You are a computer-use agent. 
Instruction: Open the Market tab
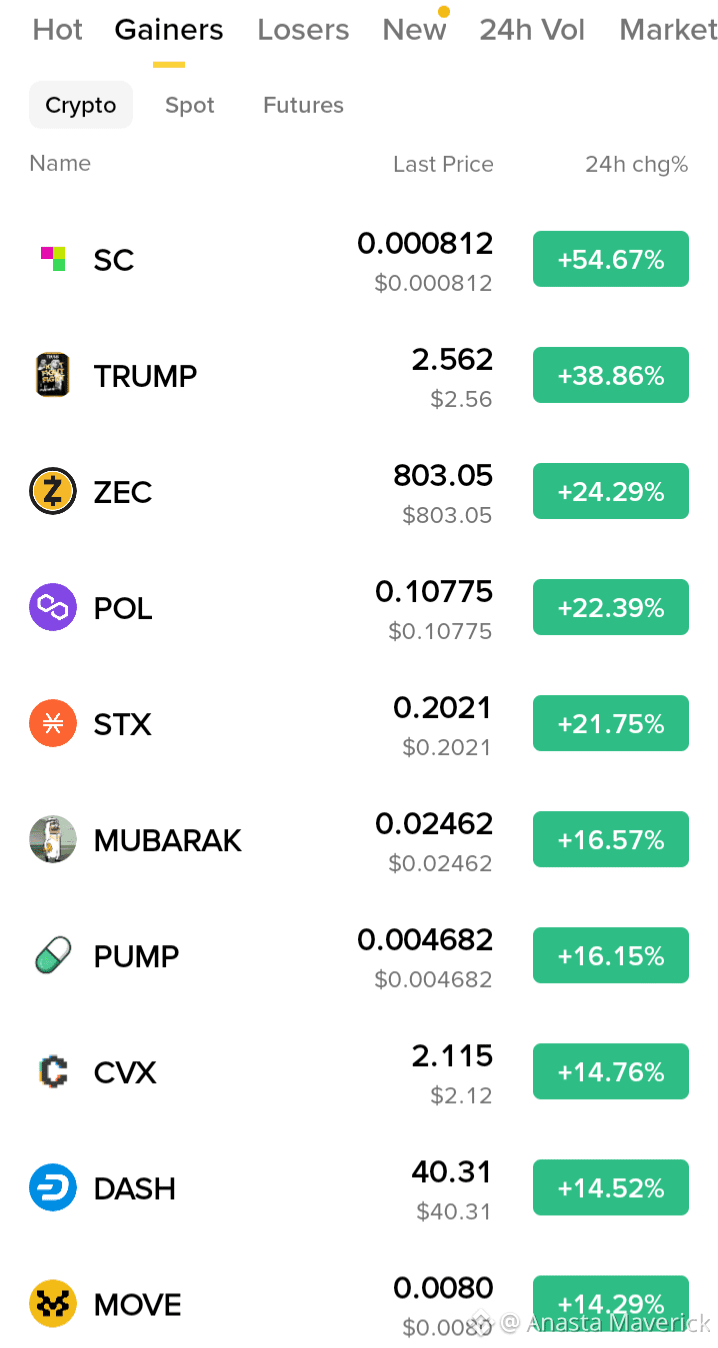[x=668, y=30]
